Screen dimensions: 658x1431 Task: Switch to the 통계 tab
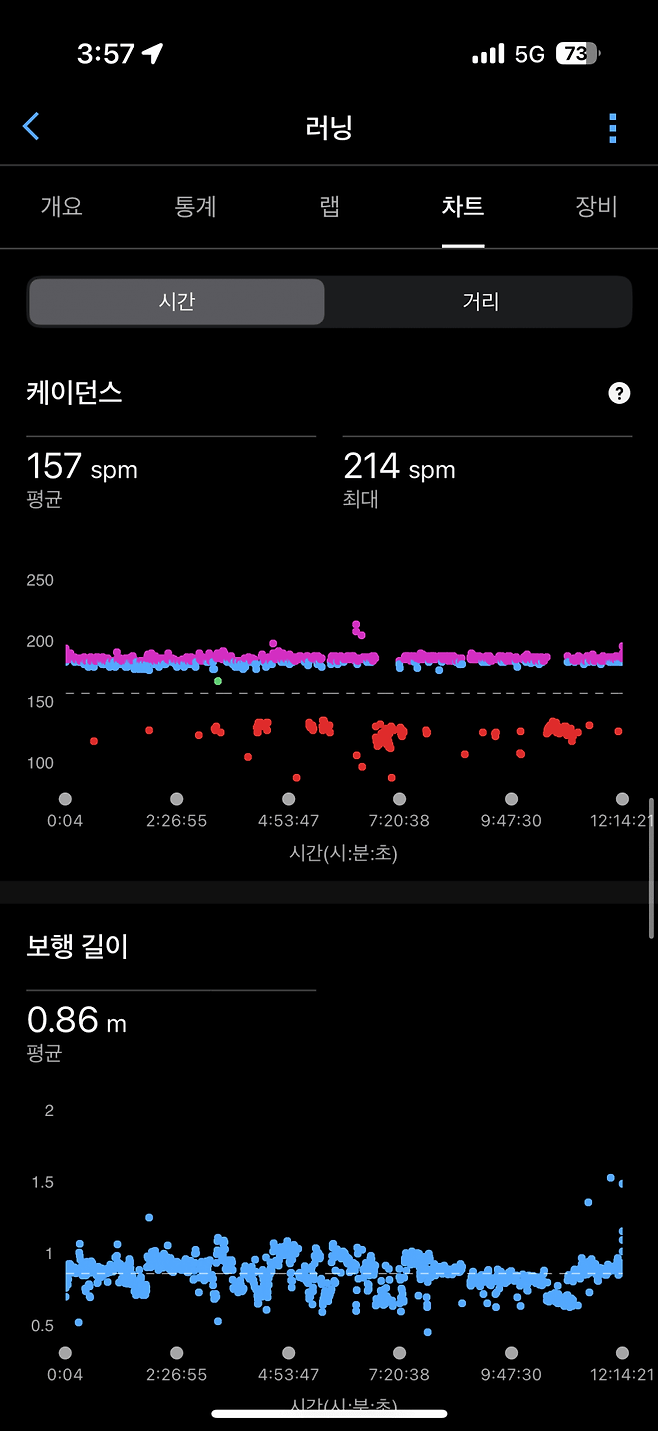tap(195, 207)
